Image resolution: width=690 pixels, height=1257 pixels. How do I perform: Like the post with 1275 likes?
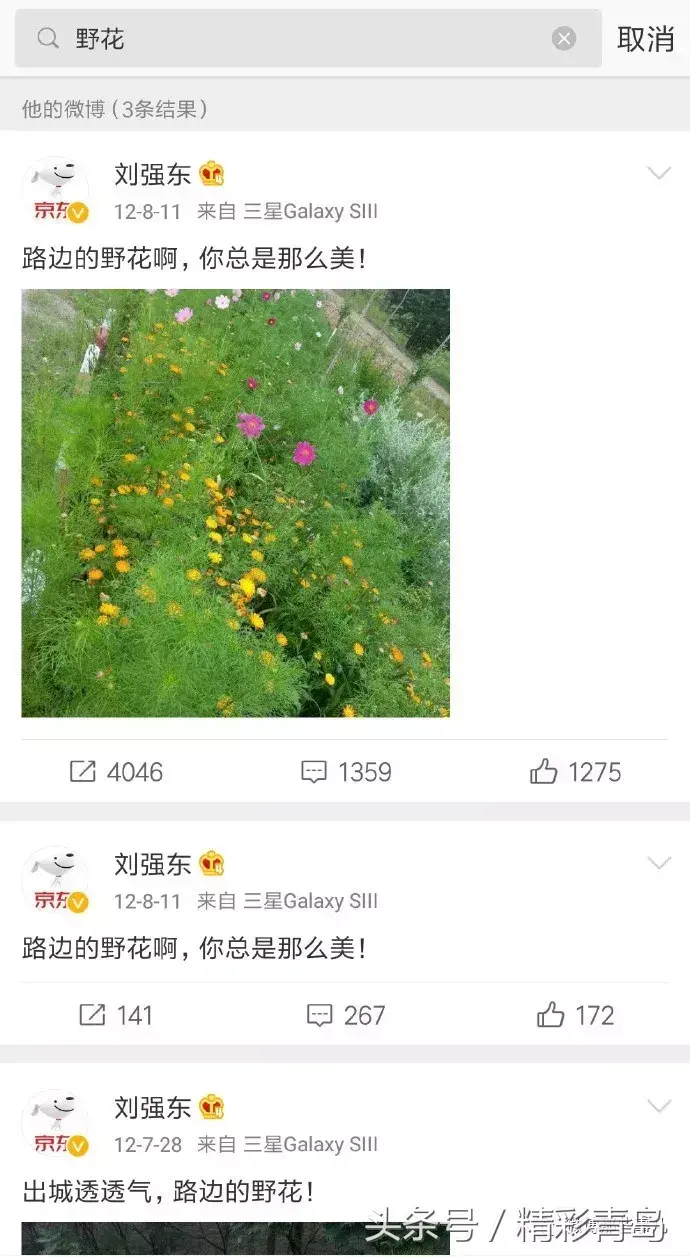[x=576, y=772]
